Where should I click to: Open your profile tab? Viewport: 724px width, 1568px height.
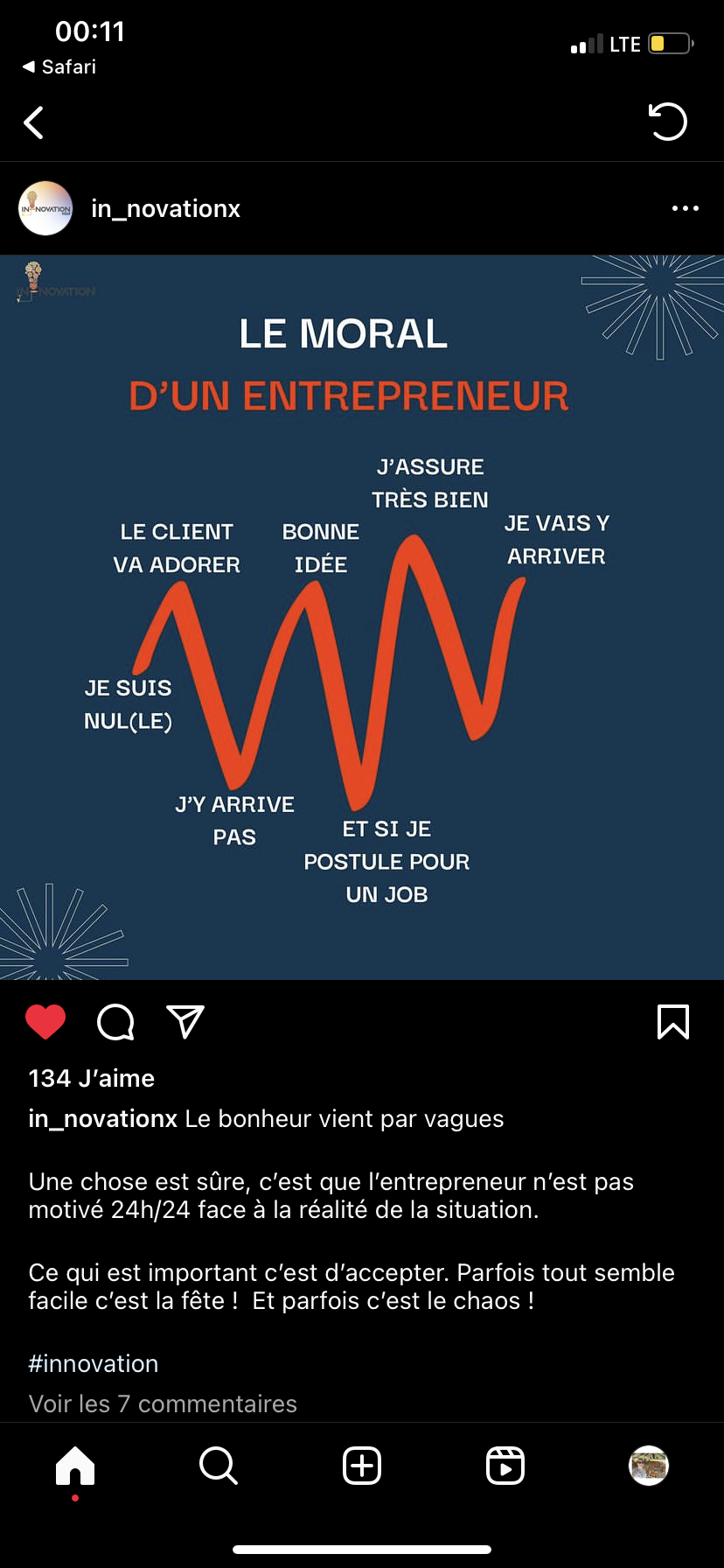[649, 1466]
